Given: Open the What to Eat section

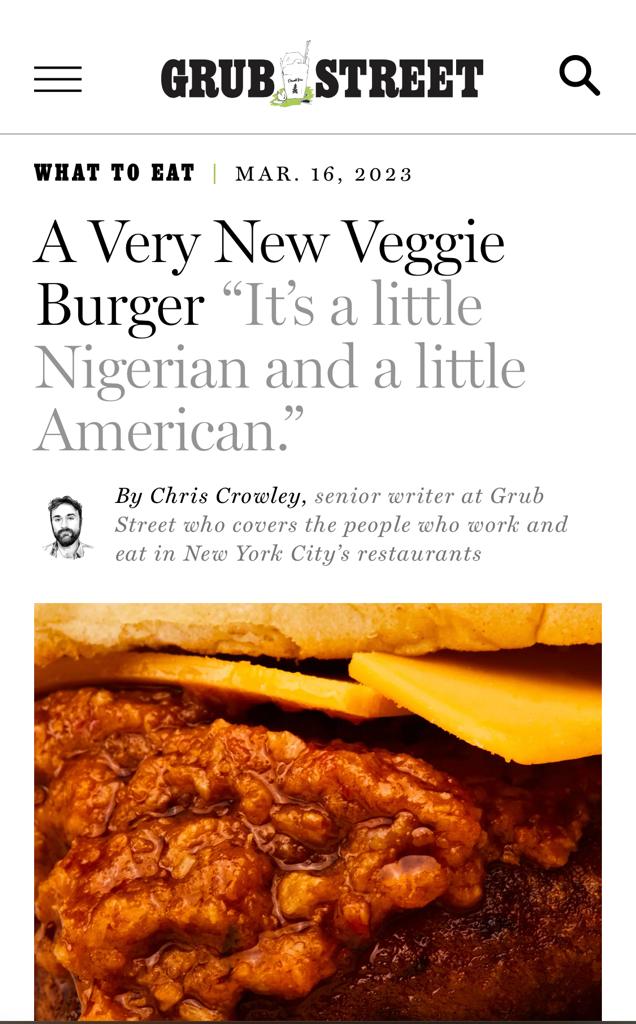Looking at the screenshot, I should [114, 173].
